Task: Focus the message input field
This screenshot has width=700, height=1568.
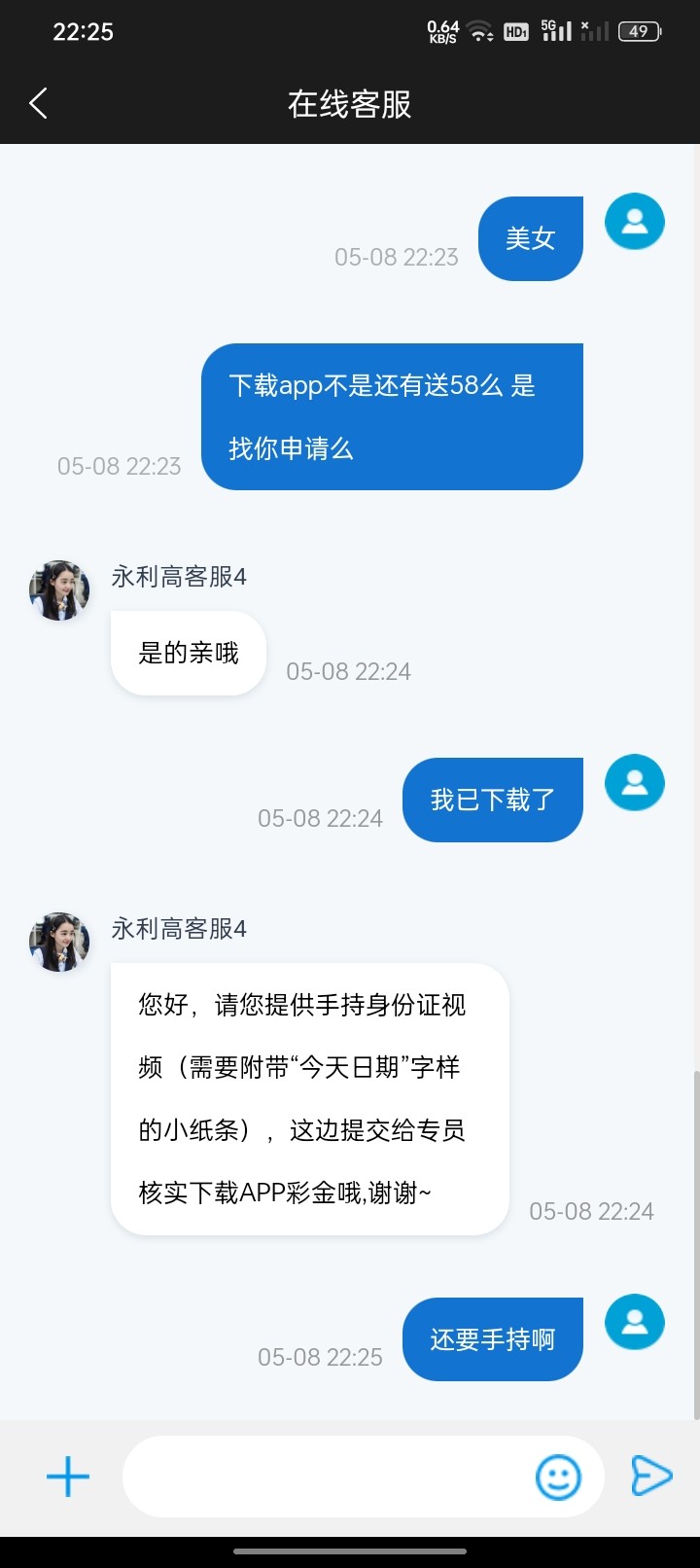Action: point(326,1477)
